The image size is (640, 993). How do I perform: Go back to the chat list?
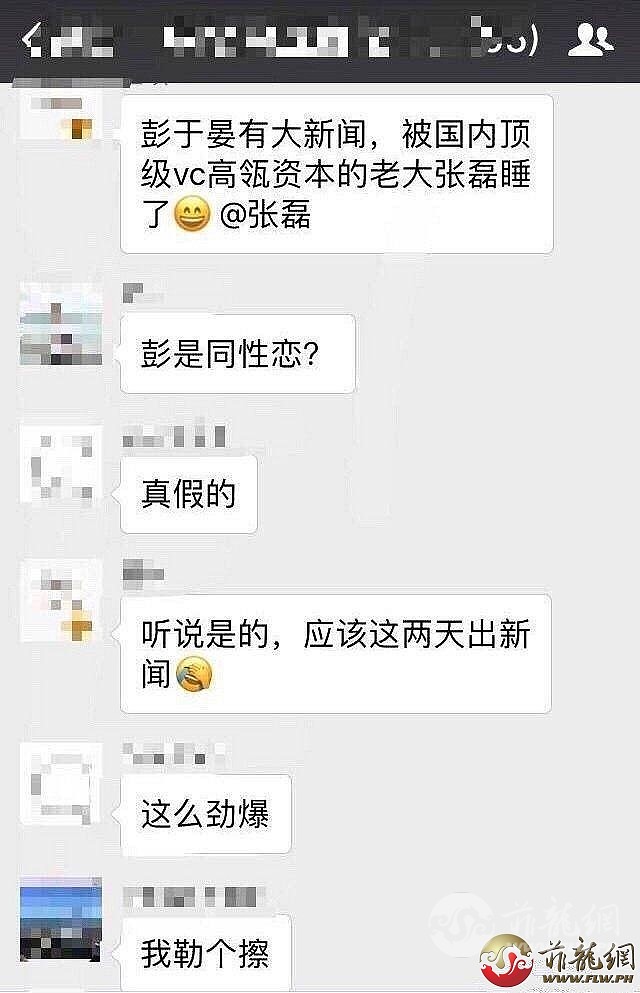30,40
